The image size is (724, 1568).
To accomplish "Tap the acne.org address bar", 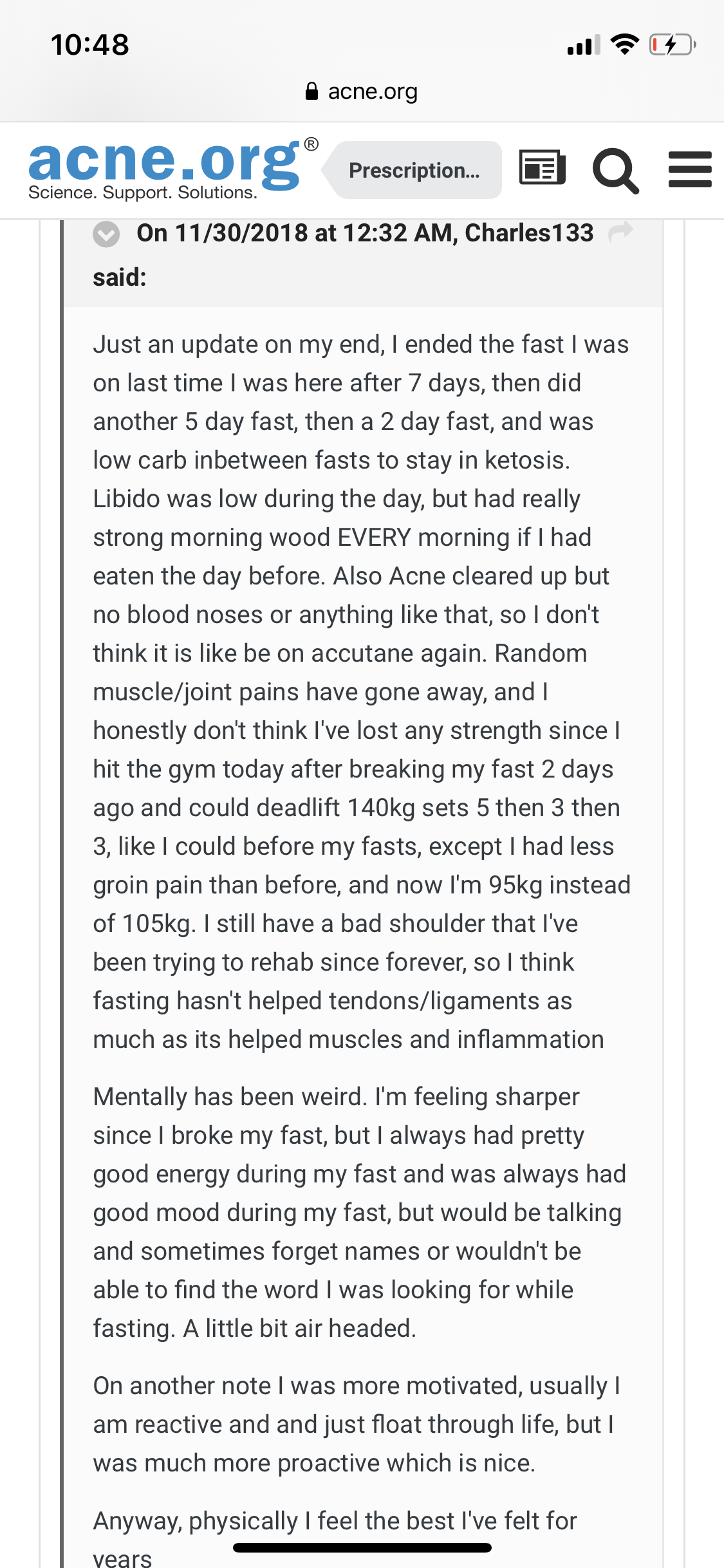I will click(362, 91).
